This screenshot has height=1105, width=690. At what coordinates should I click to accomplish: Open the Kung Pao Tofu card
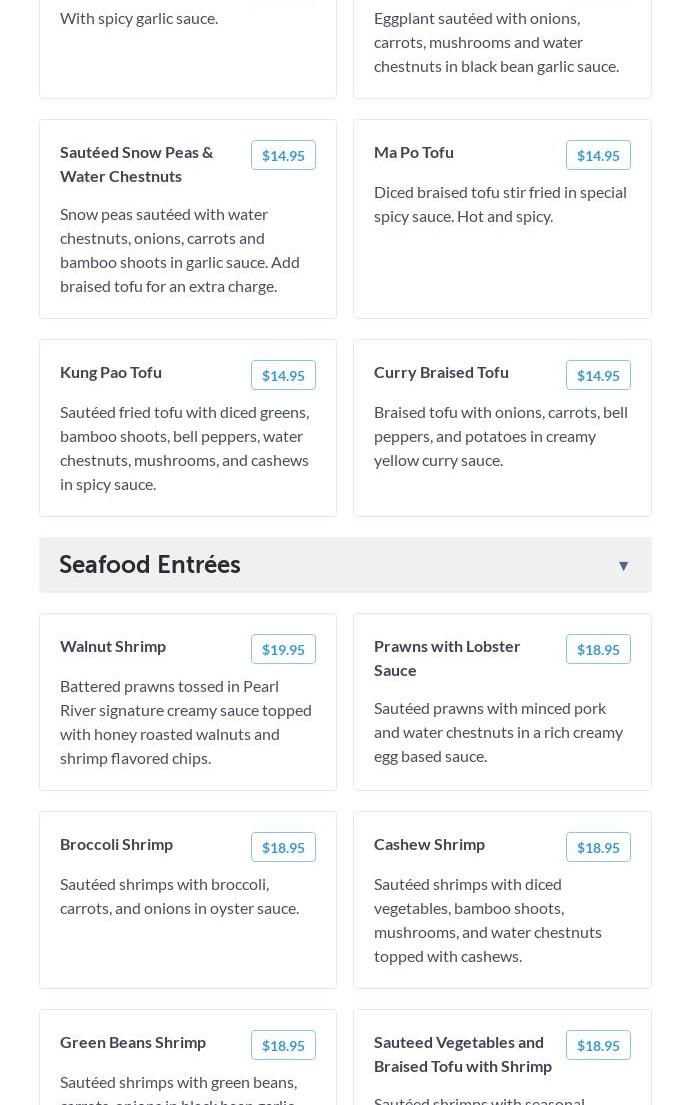coord(187,428)
